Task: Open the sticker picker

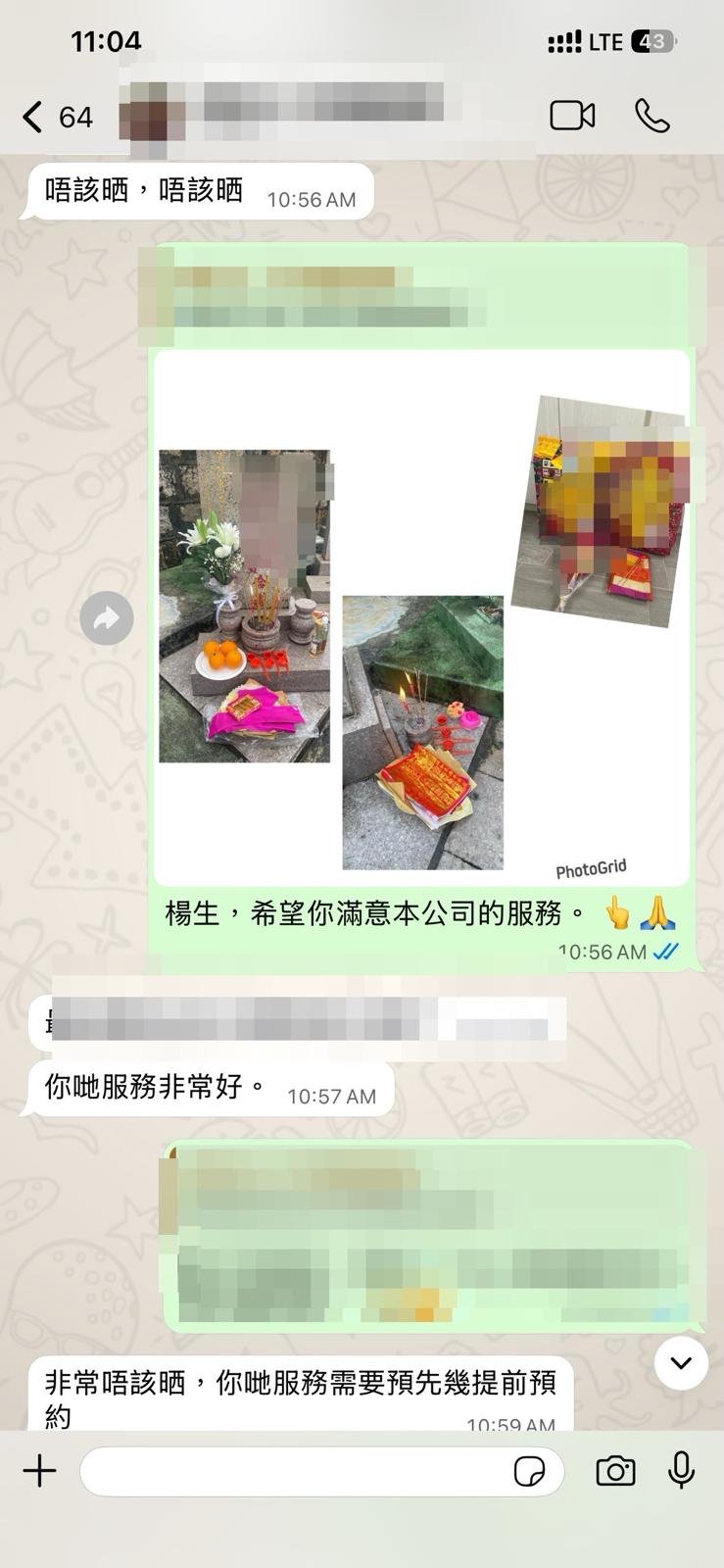Action: [530, 1471]
